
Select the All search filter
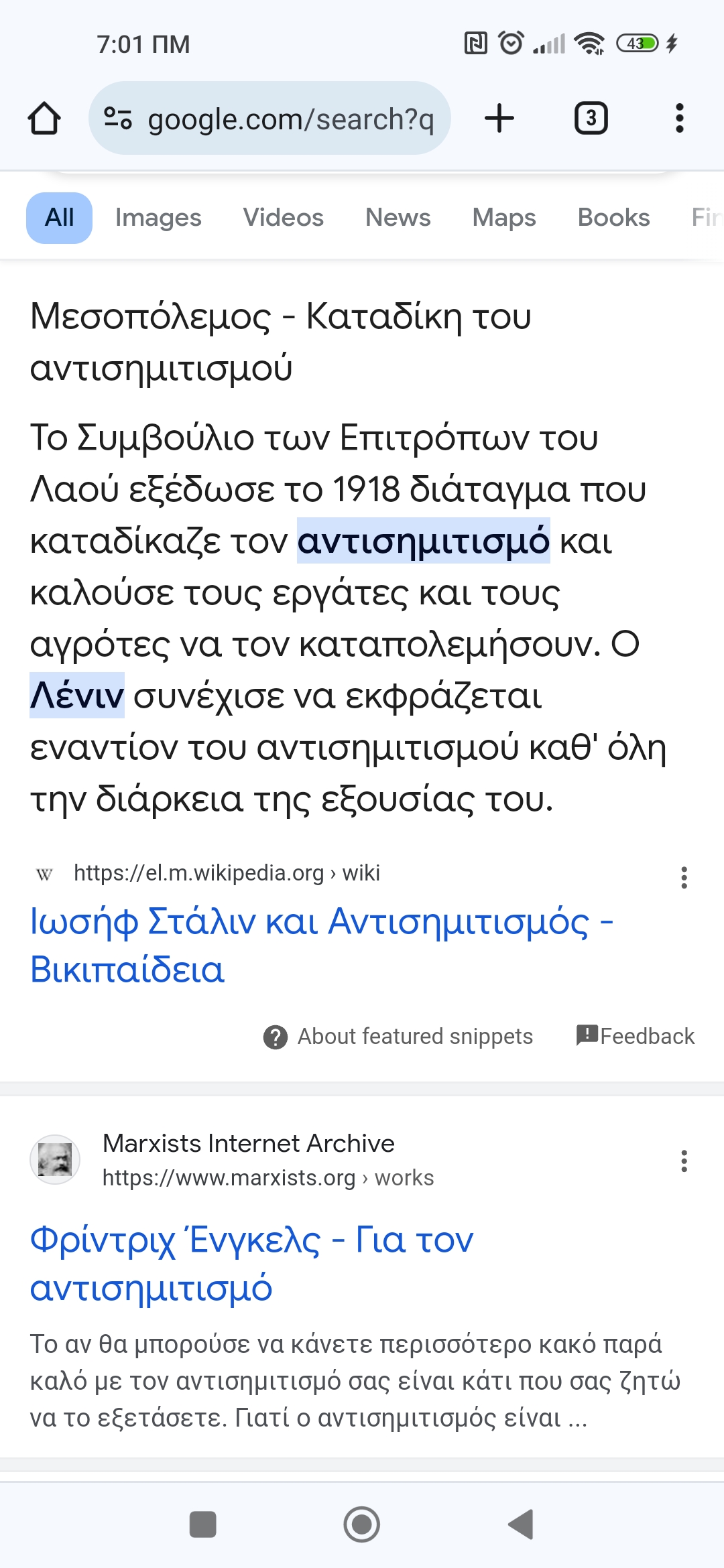[x=59, y=218]
